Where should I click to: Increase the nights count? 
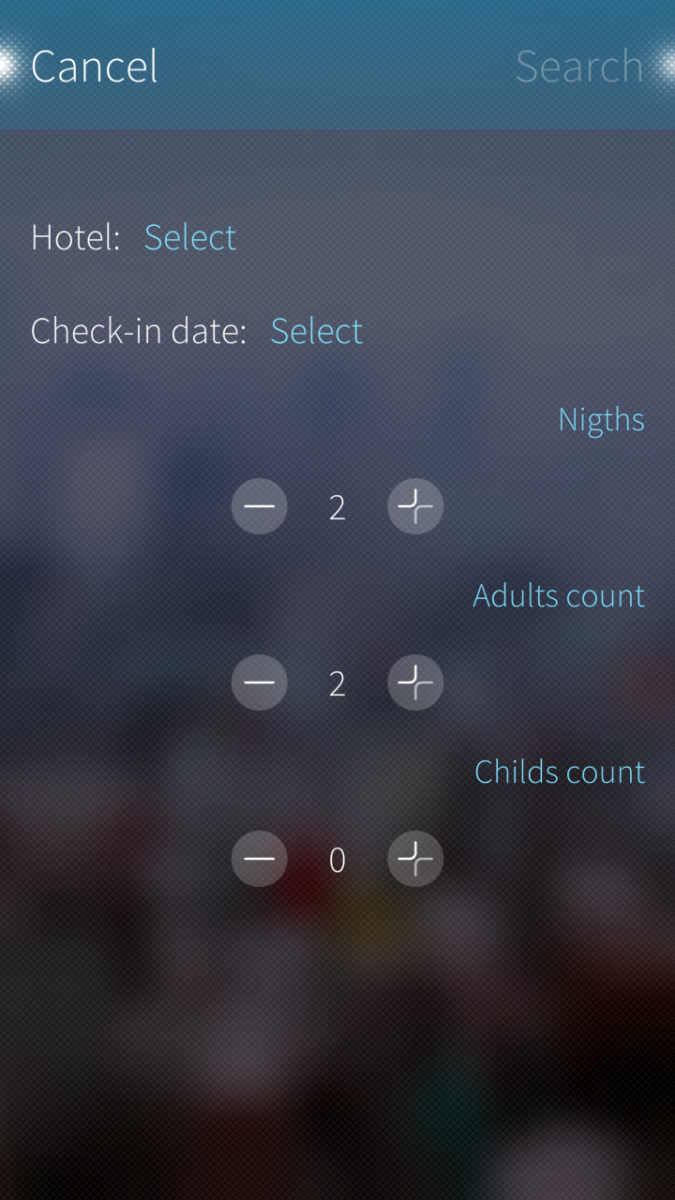pyautogui.click(x=415, y=507)
